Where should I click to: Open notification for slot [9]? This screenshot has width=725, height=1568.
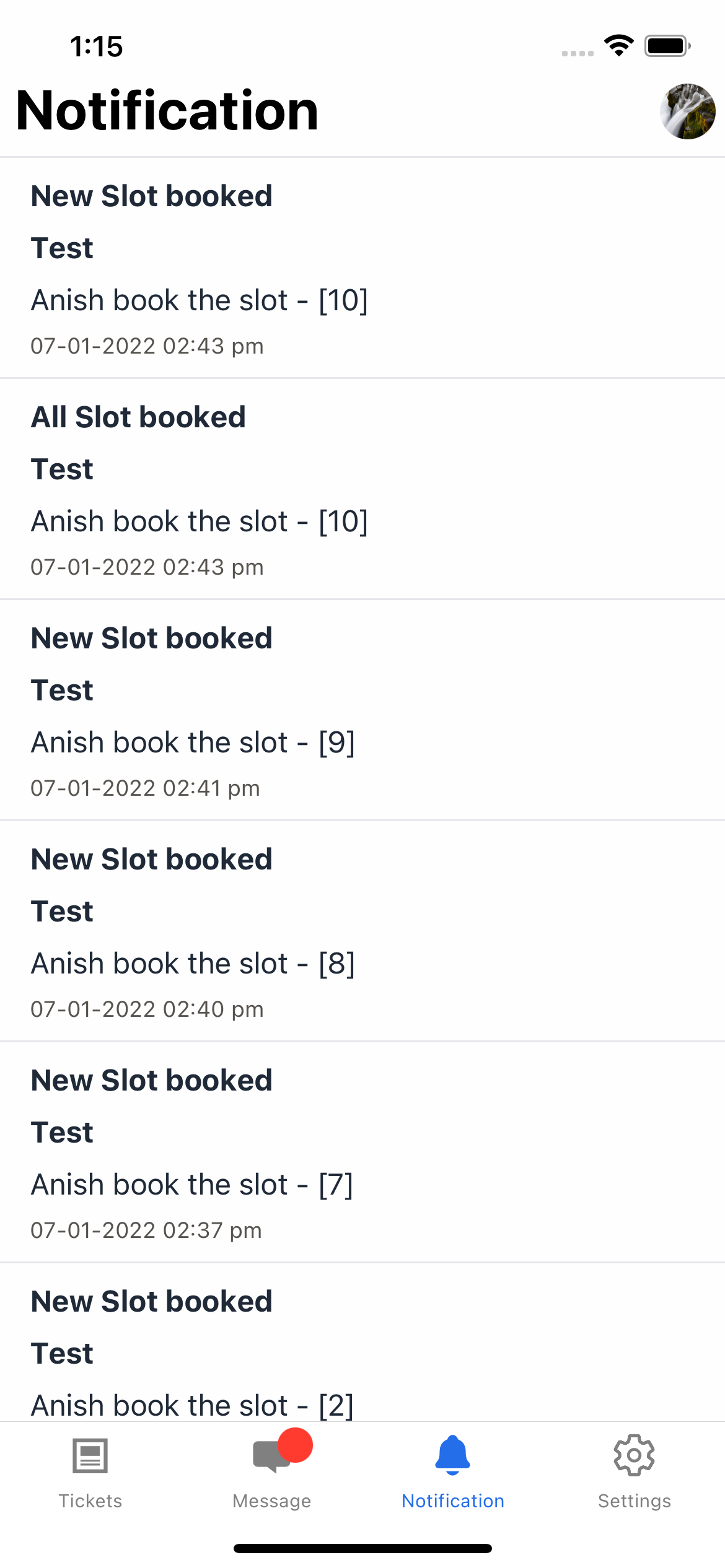362,710
